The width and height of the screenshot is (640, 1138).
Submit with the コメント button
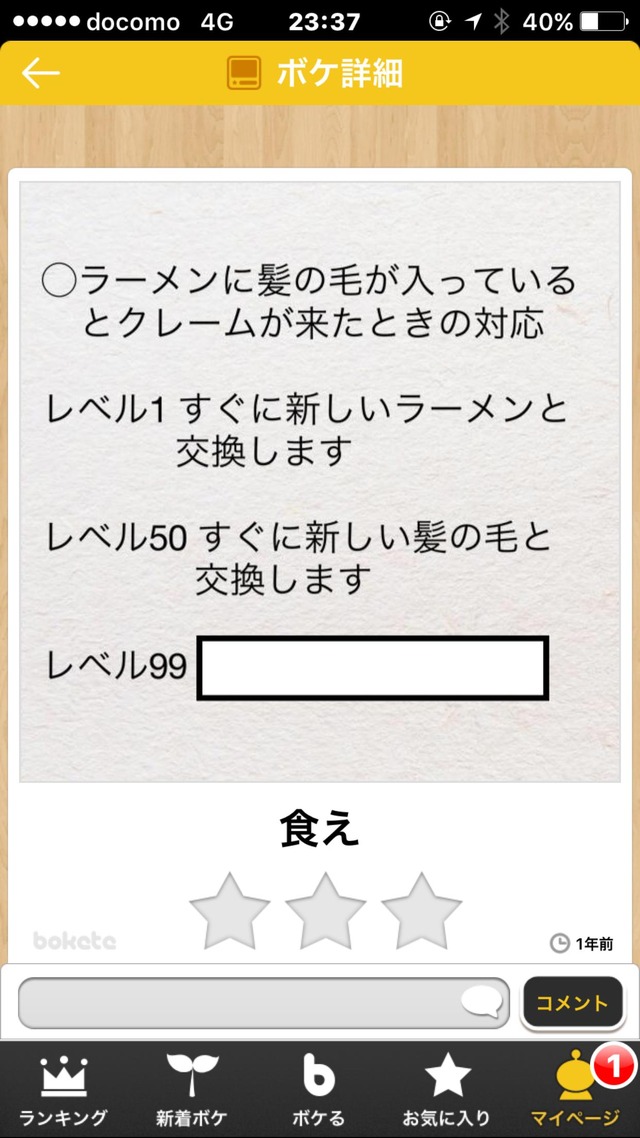point(572,1003)
